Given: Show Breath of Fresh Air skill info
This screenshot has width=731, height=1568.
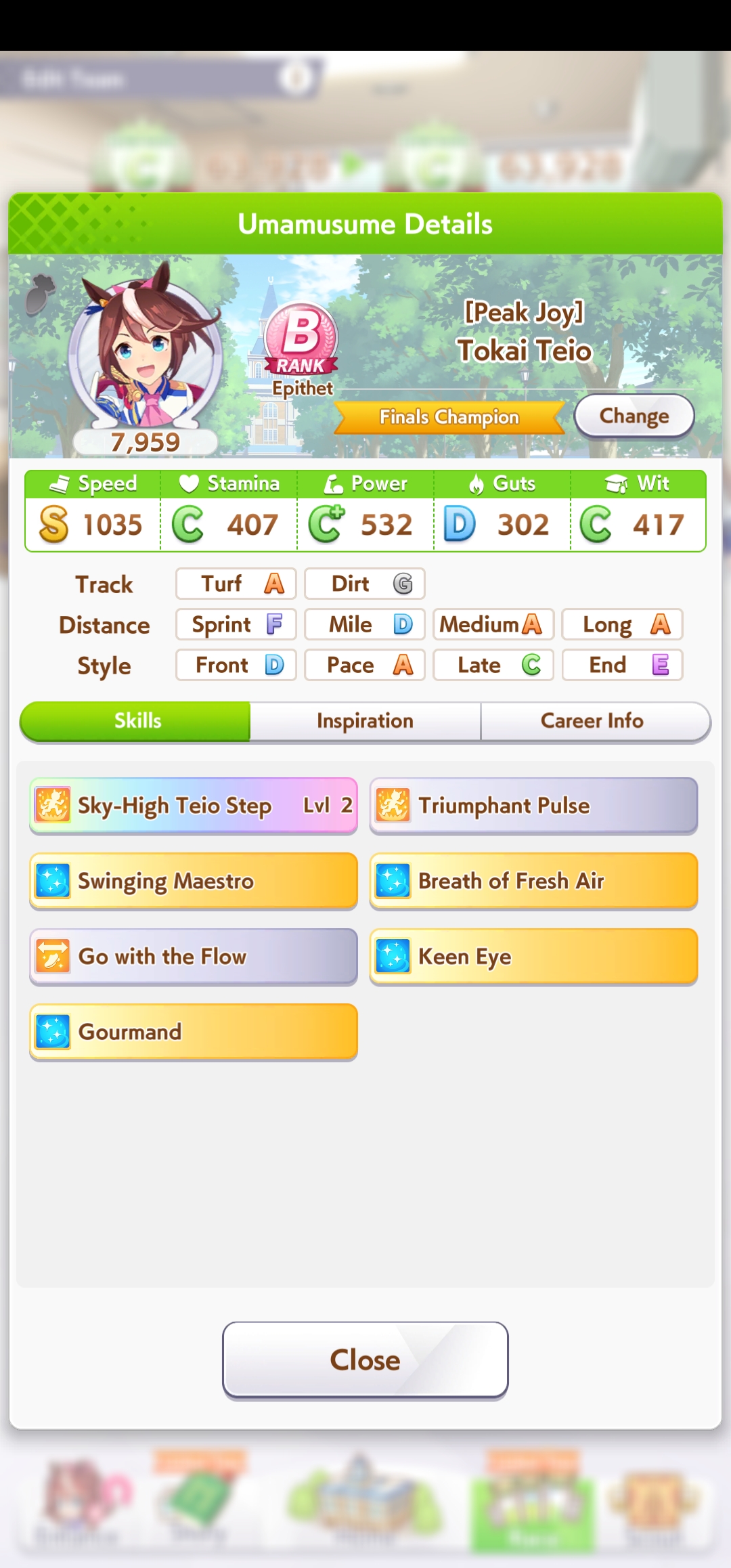Looking at the screenshot, I should coord(533,881).
